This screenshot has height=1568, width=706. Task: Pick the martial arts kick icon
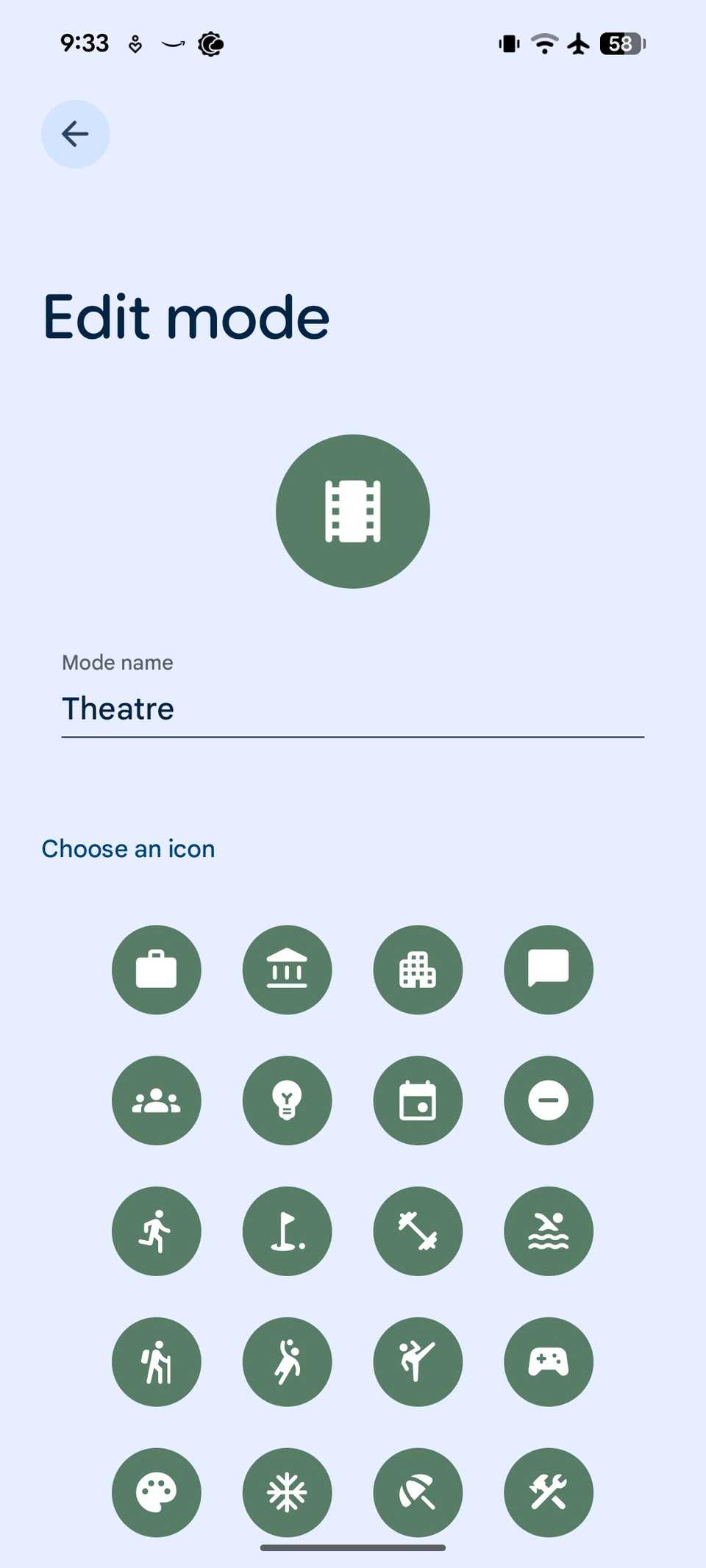click(418, 1362)
